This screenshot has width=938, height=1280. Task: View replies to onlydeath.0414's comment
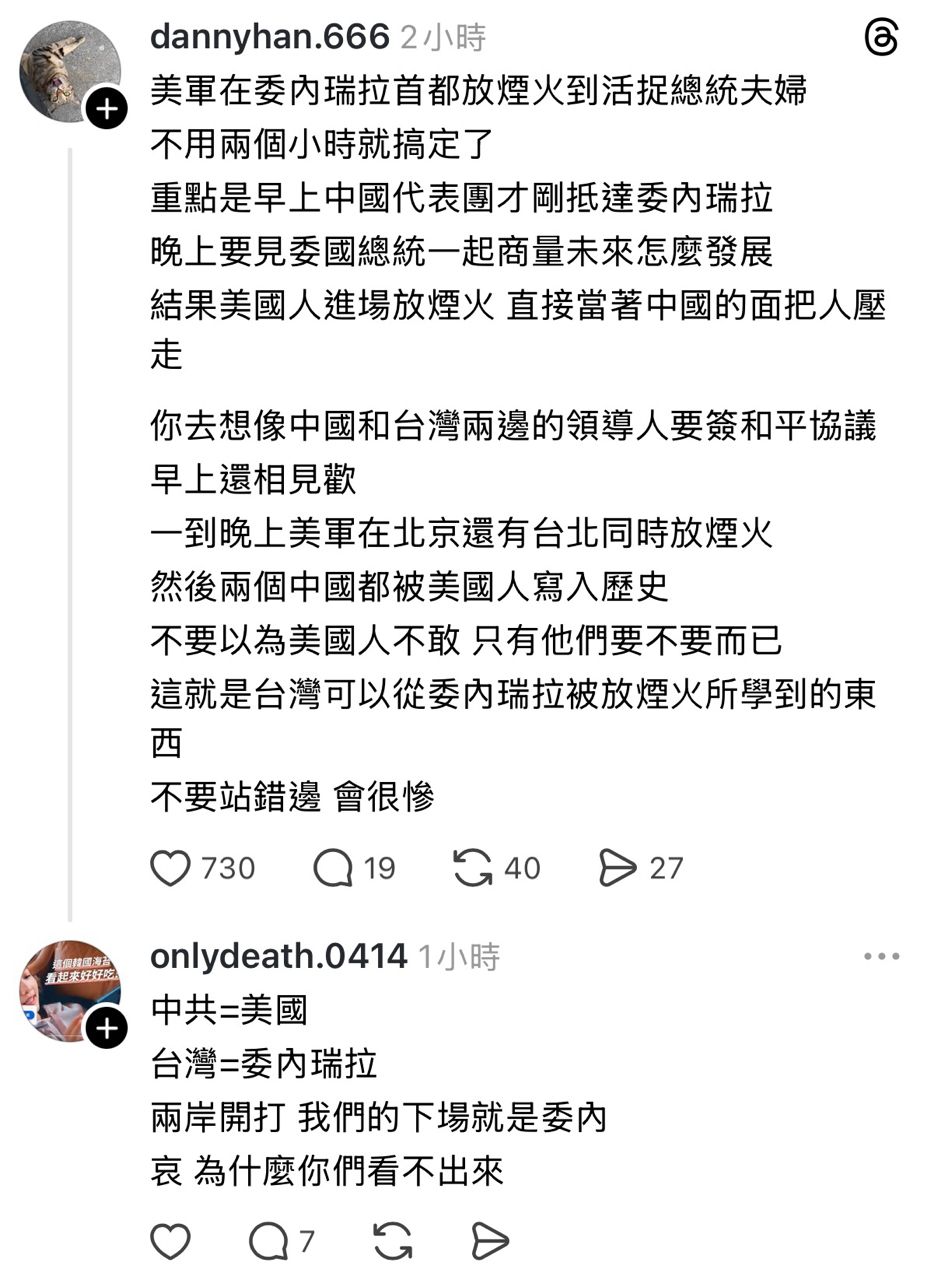point(270,1242)
